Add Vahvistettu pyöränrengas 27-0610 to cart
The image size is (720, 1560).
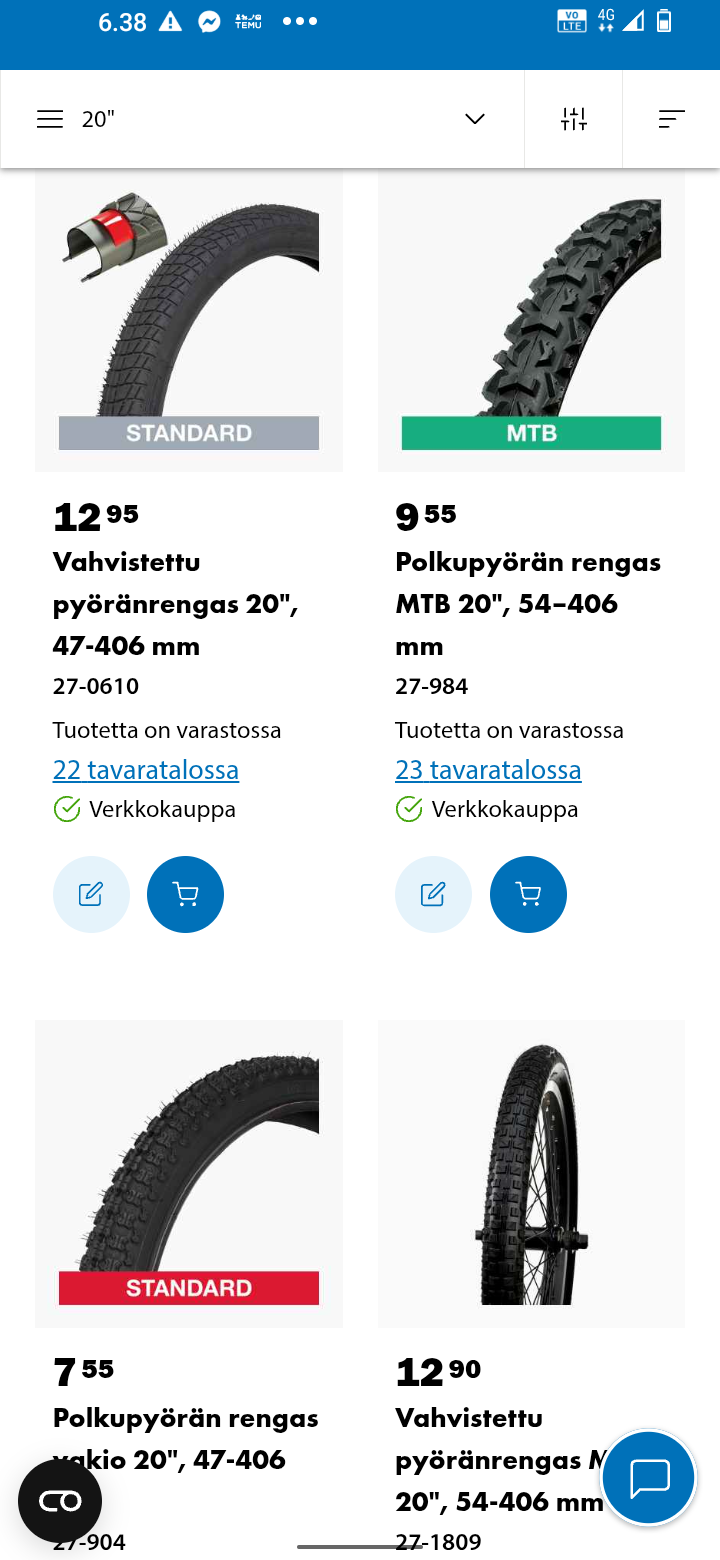tap(185, 894)
